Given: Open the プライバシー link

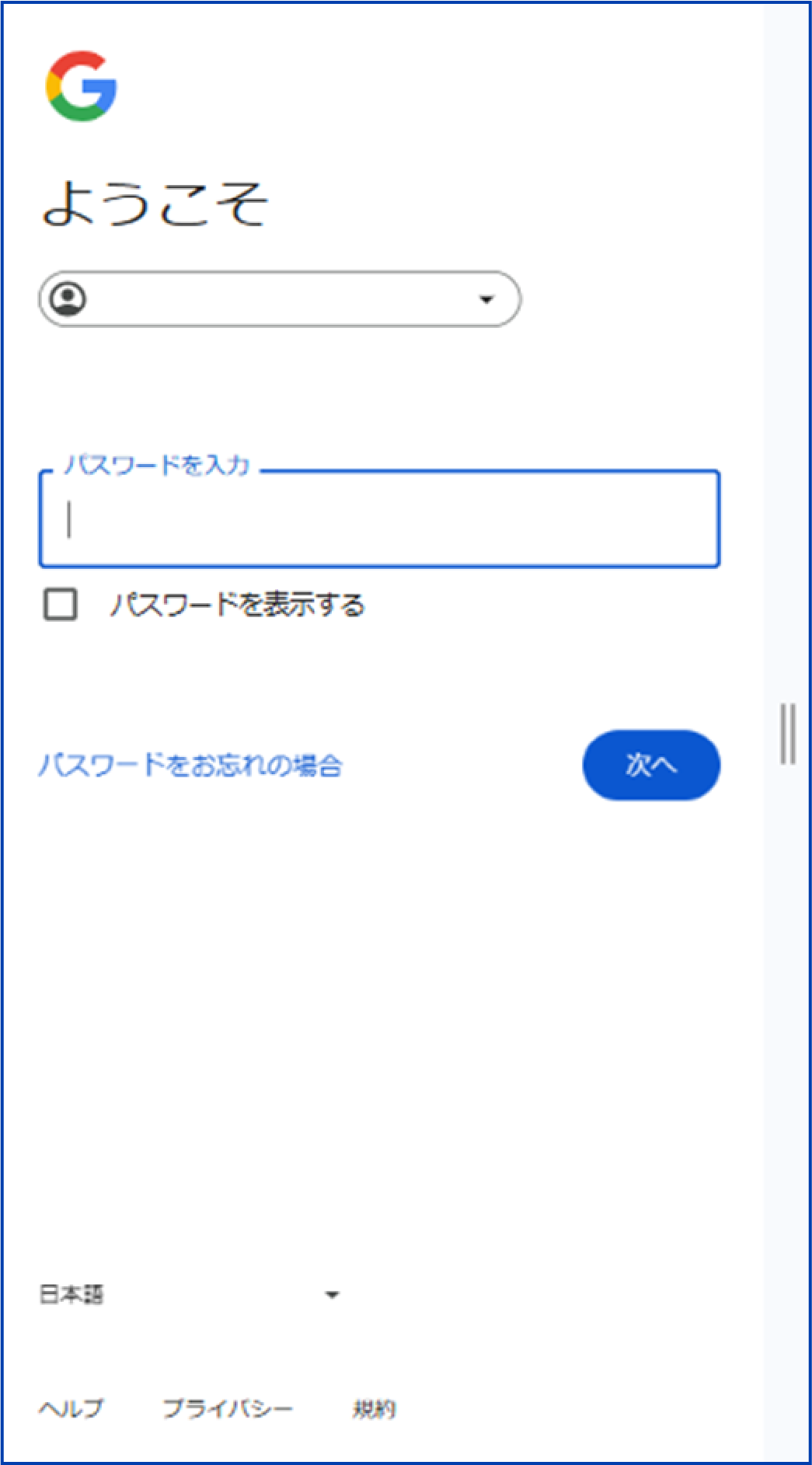Looking at the screenshot, I should (x=227, y=1408).
